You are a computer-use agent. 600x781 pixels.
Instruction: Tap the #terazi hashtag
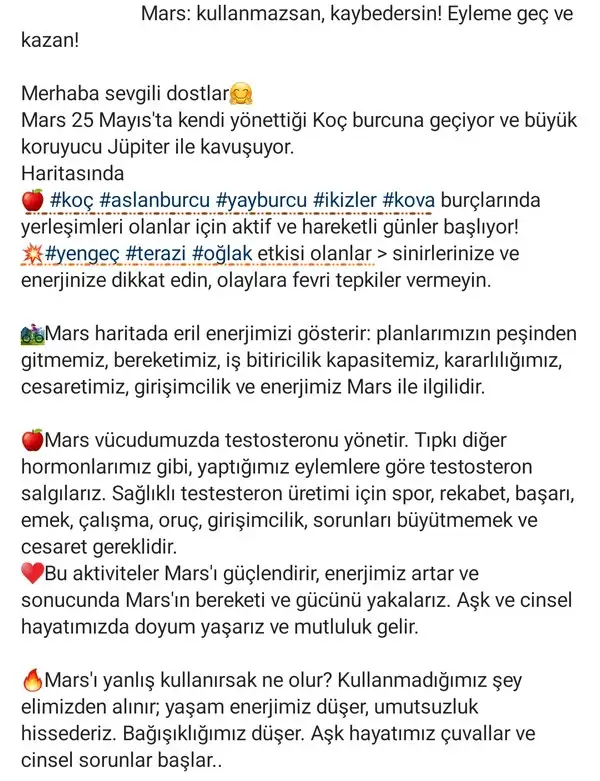[164, 252]
